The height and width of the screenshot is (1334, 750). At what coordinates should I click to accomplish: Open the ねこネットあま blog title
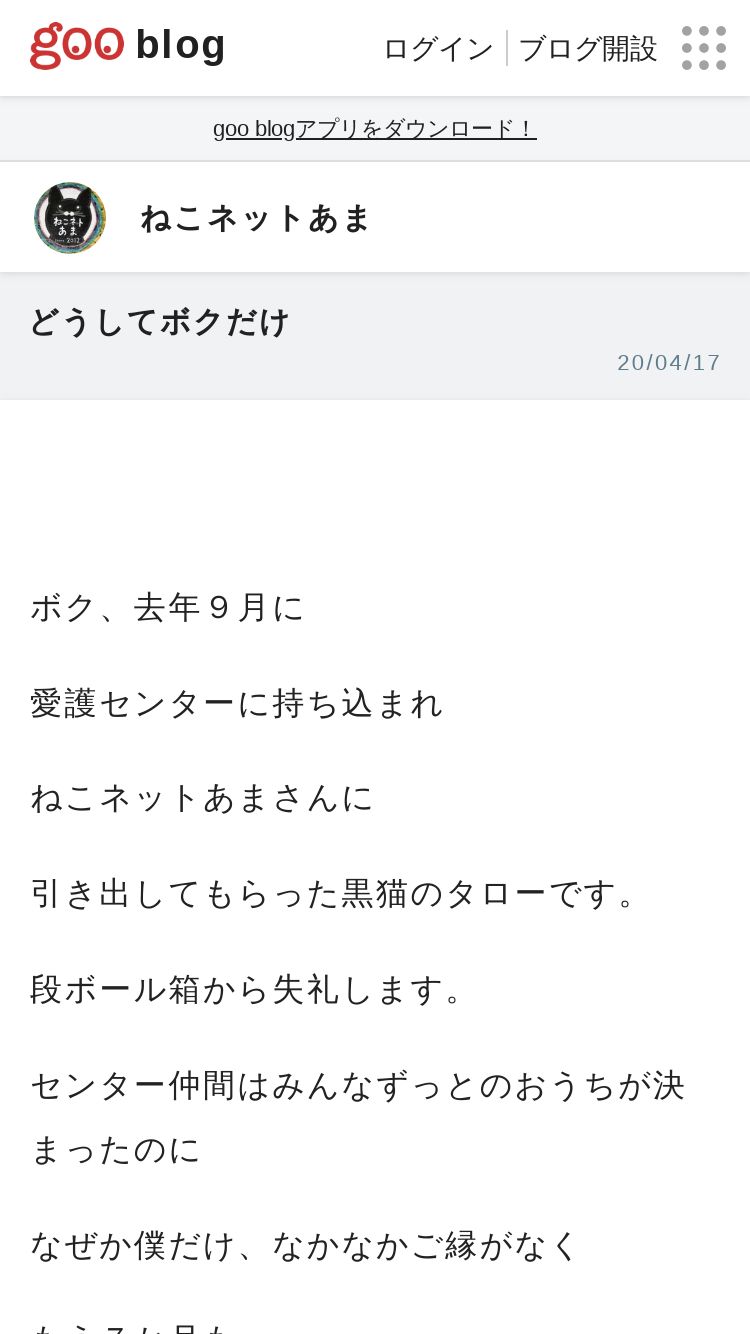coord(256,218)
